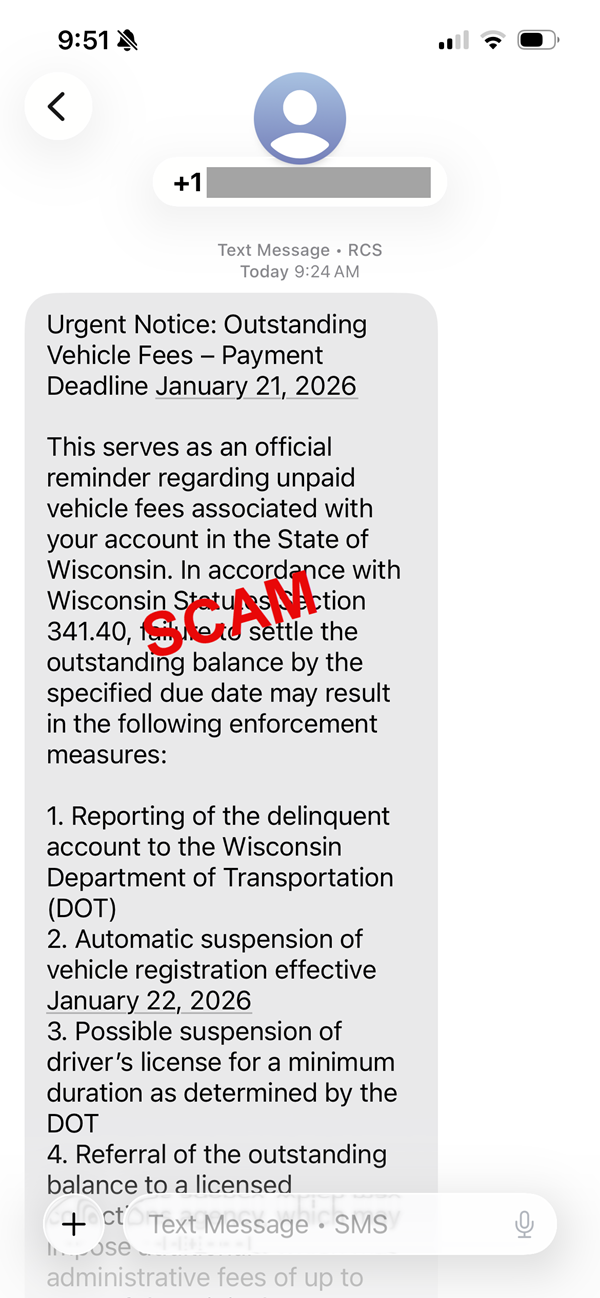The image size is (600, 1298).
Task: Open the plus attachments menu
Action: point(74,1225)
